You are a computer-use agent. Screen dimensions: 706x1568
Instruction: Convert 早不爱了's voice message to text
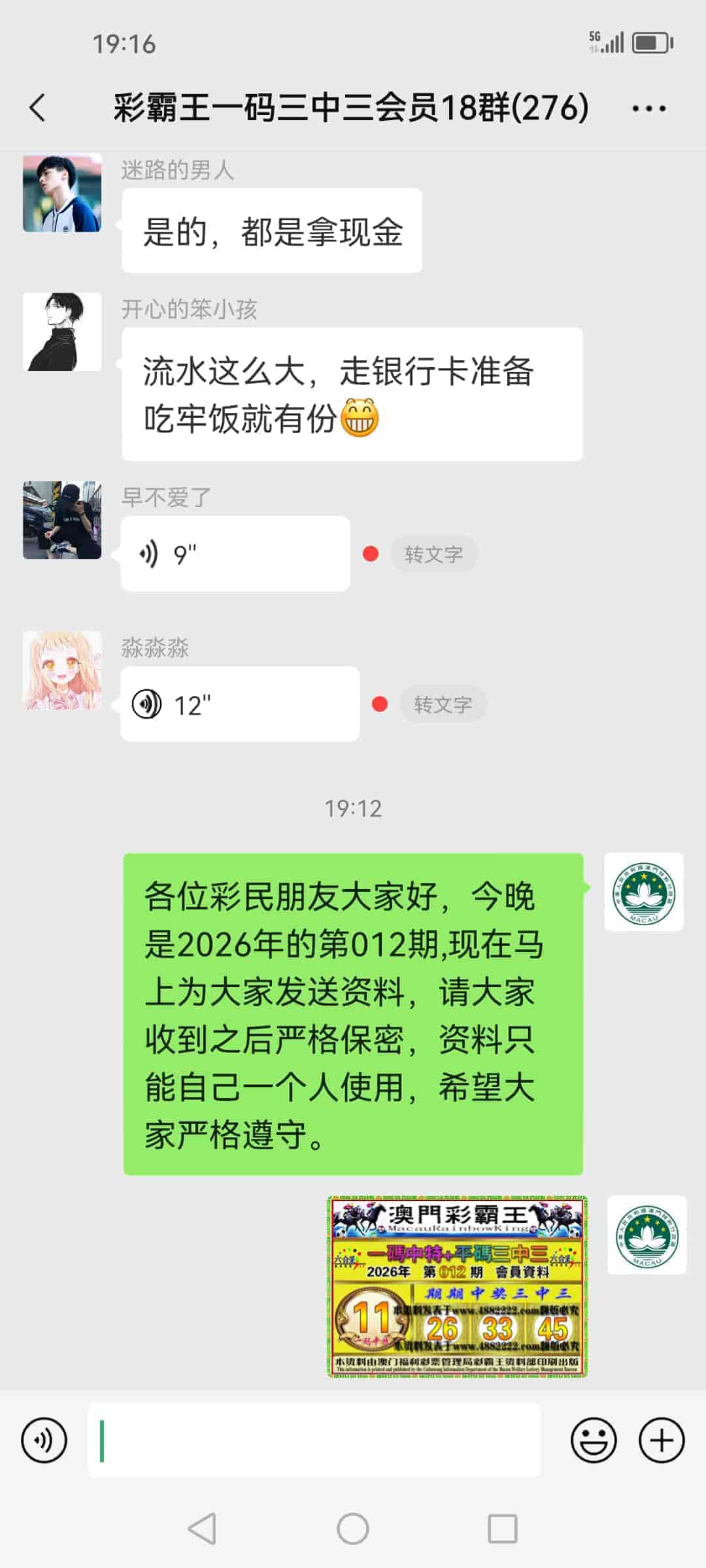point(433,554)
